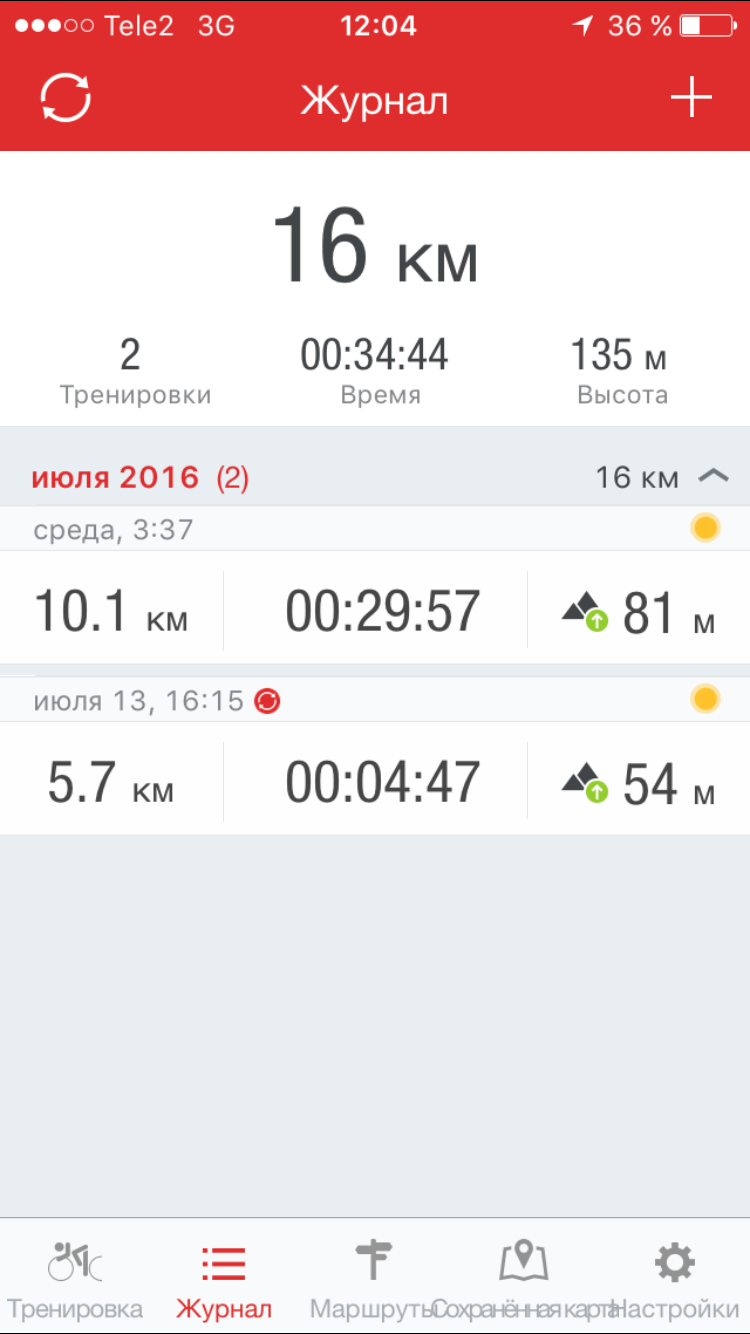Open the 5.7 км workout entry
The width and height of the screenshot is (750, 1334).
[375, 782]
